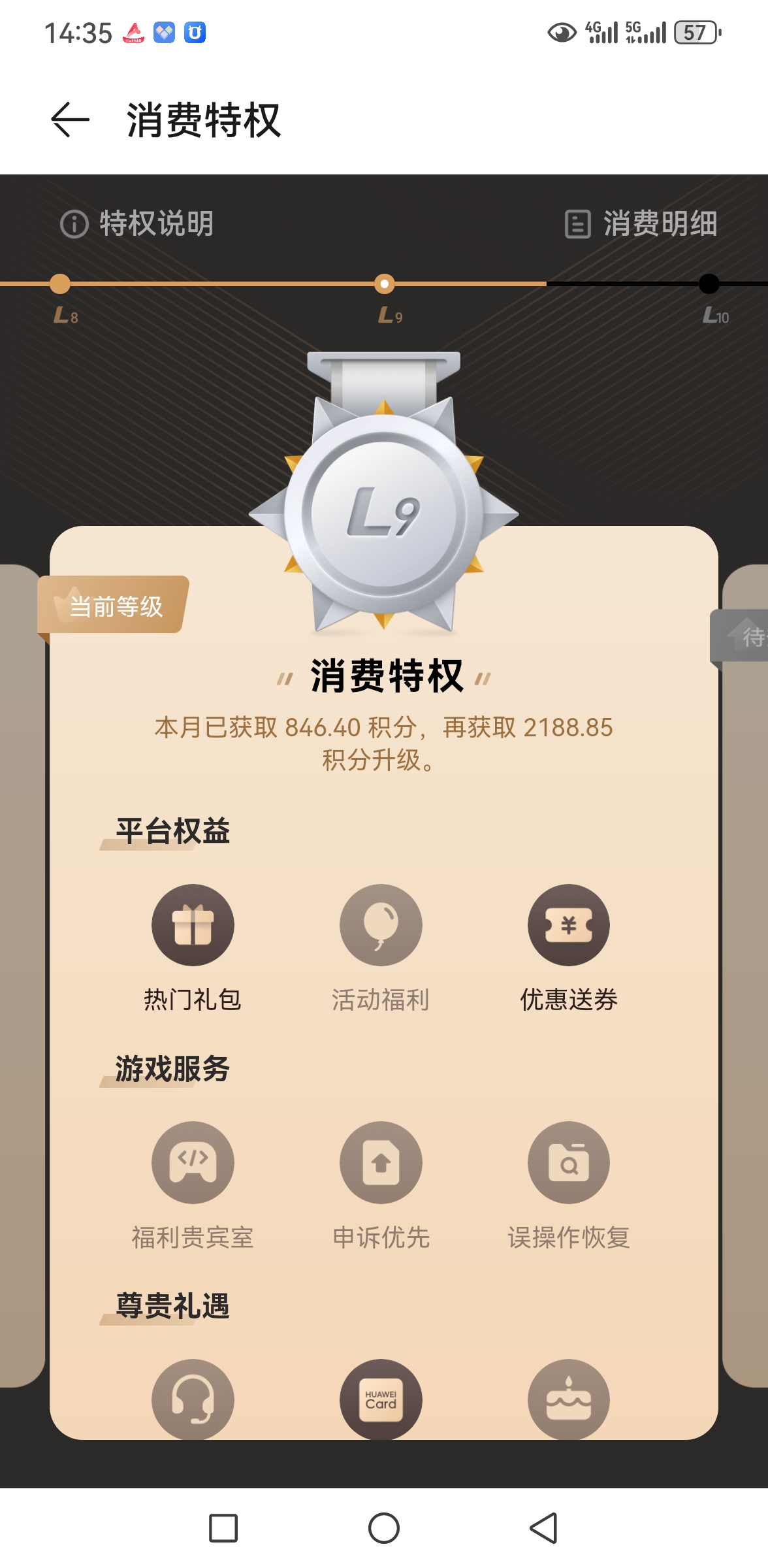768x1568 pixels.
Task: Select the L8 level marker
Action: click(x=60, y=284)
